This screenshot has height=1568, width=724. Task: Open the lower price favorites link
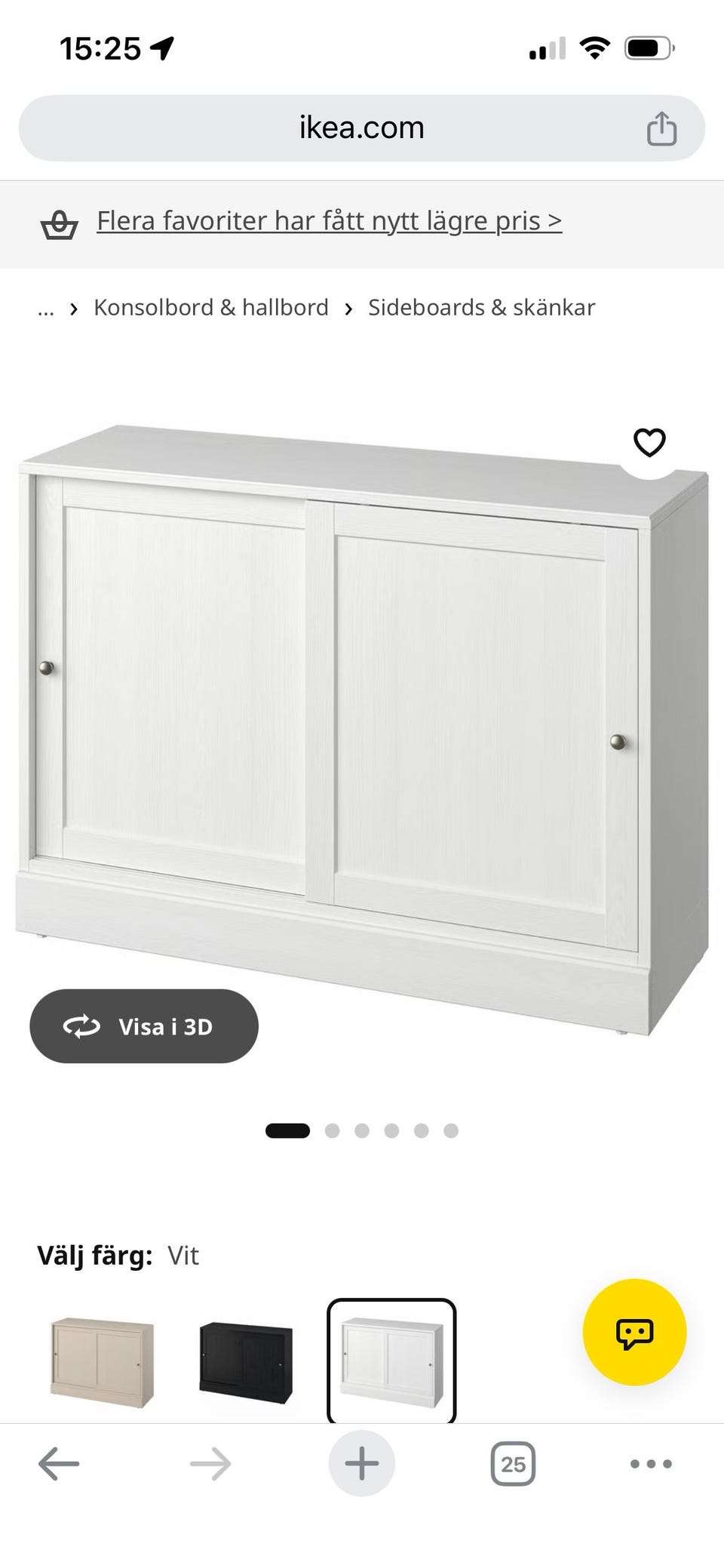[330, 221]
